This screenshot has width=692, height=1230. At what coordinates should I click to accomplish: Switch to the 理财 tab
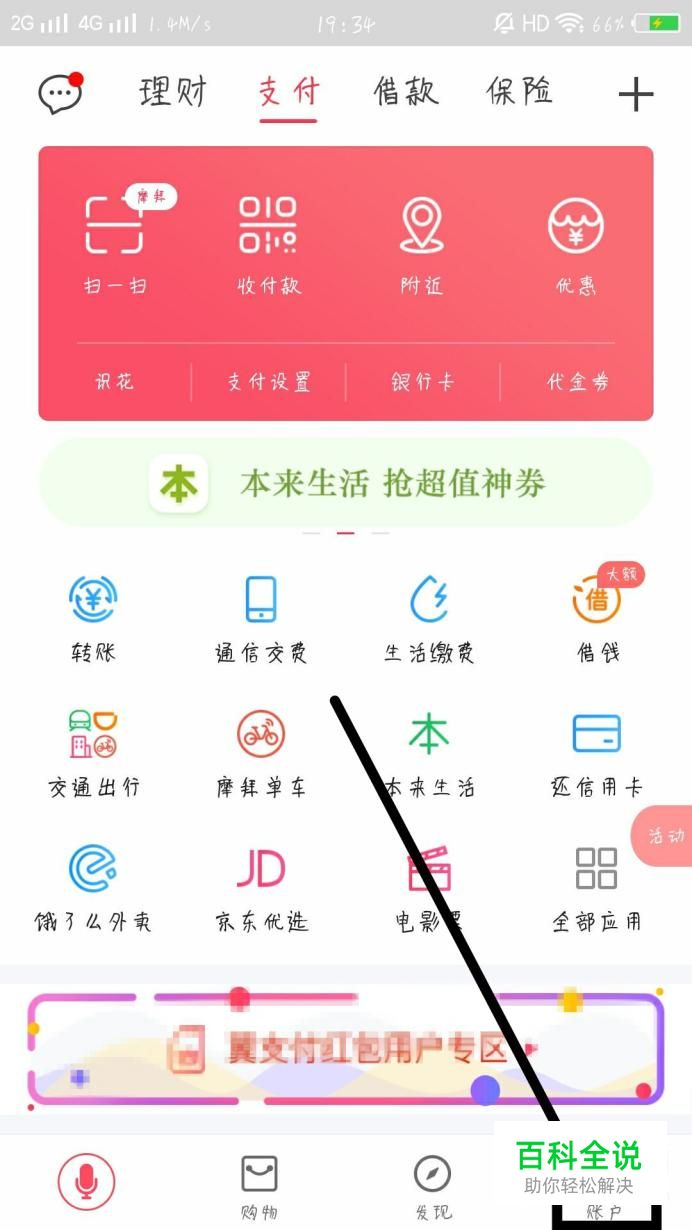pos(173,92)
